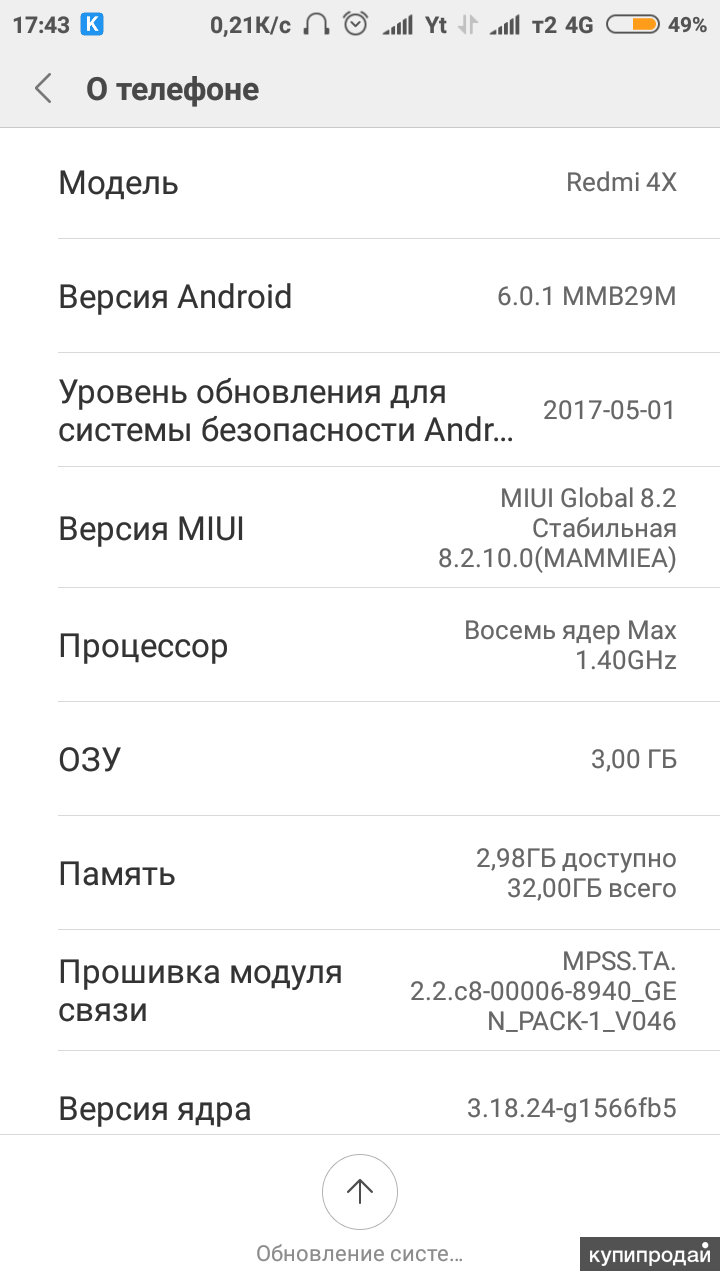Image resolution: width=720 pixels, height=1280 pixels.
Task: Tap the ОЗУ row
Action: (360, 759)
